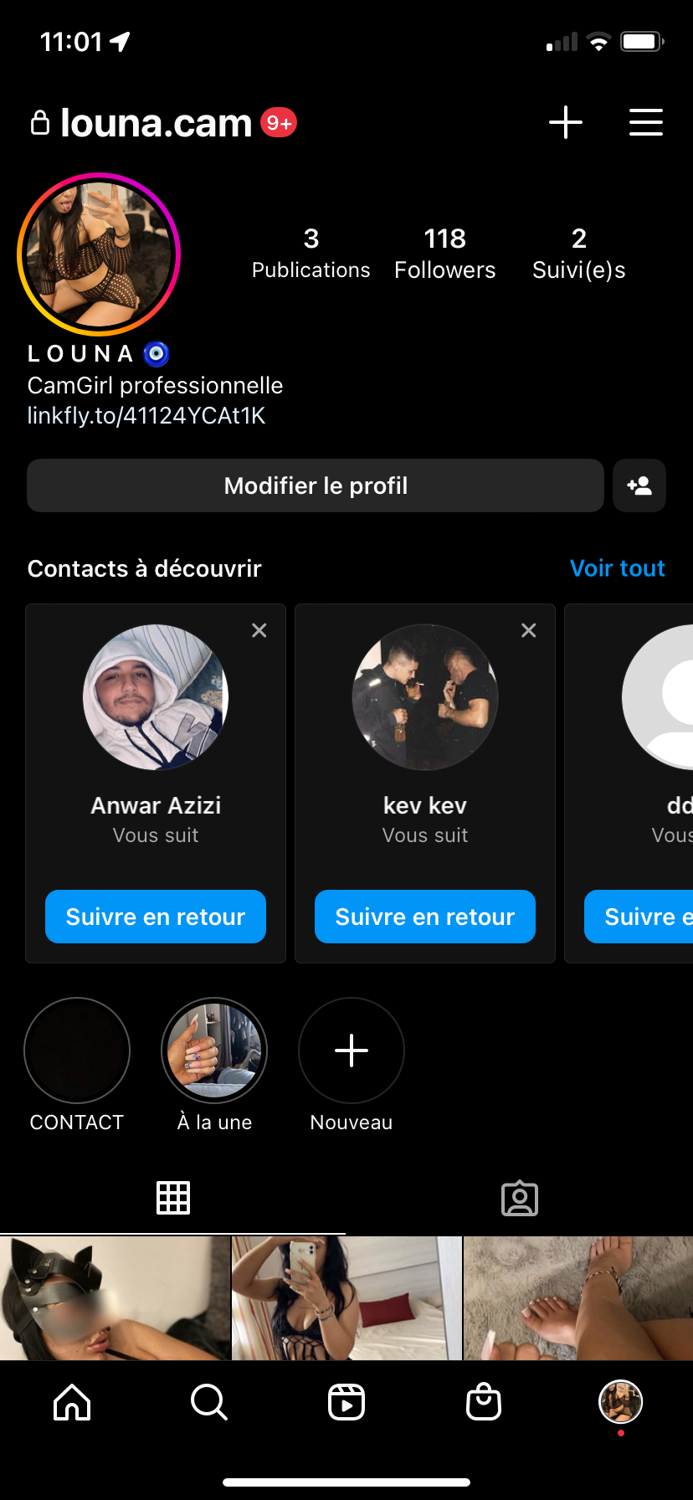The image size is (693, 1500).
Task: Follow back Anwar Azizi
Action: tap(155, 917)
